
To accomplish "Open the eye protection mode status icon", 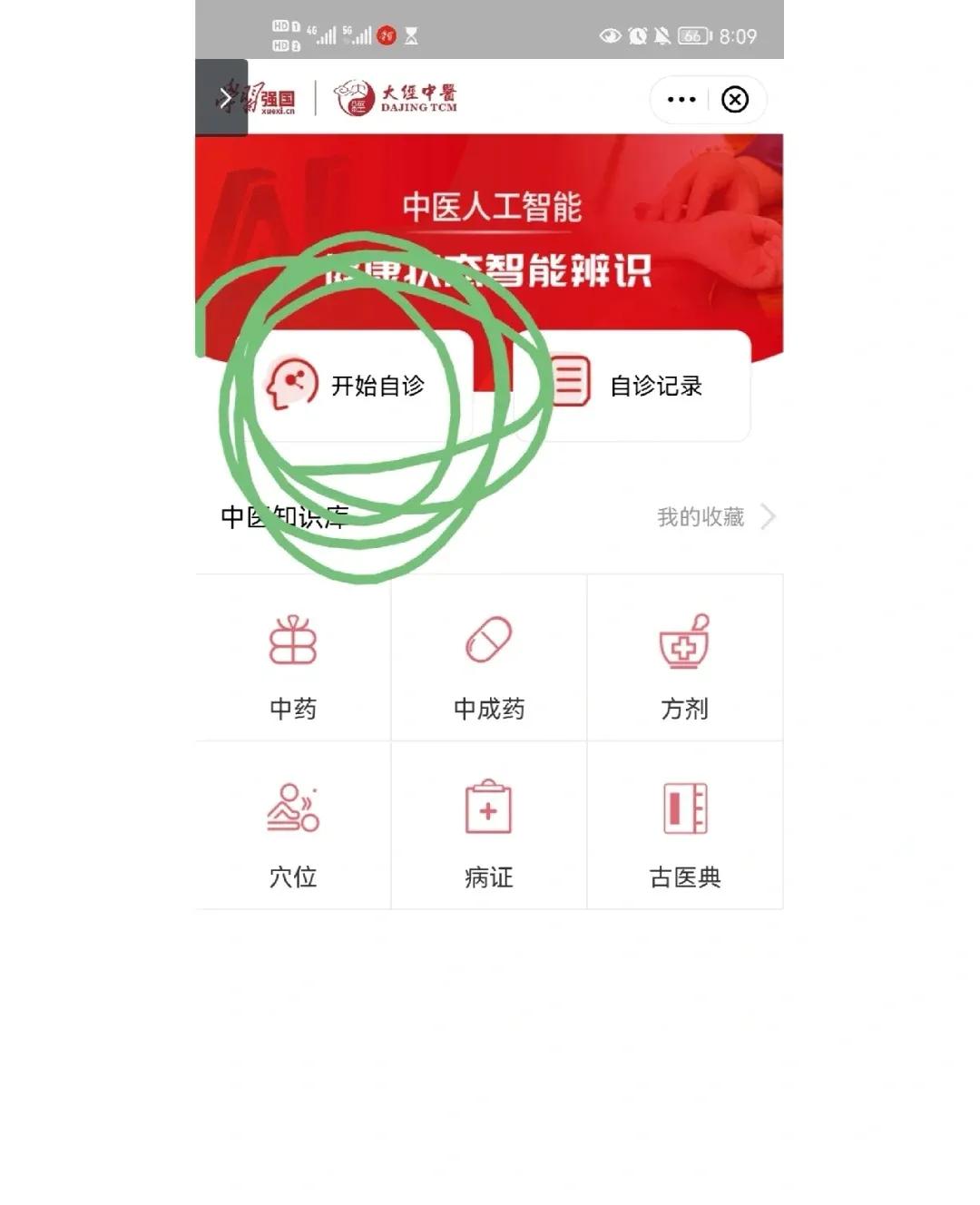I will click(x=609, y=36).
